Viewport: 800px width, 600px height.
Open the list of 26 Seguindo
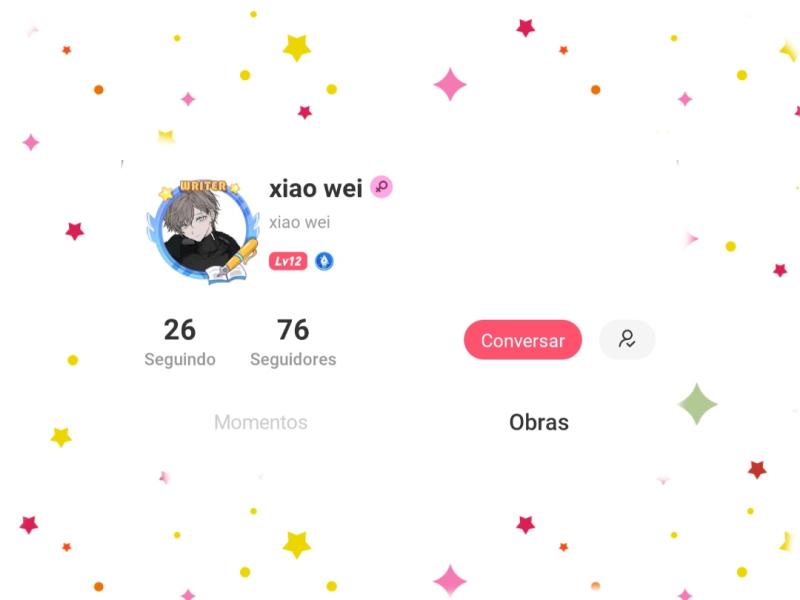coord(180,342)
